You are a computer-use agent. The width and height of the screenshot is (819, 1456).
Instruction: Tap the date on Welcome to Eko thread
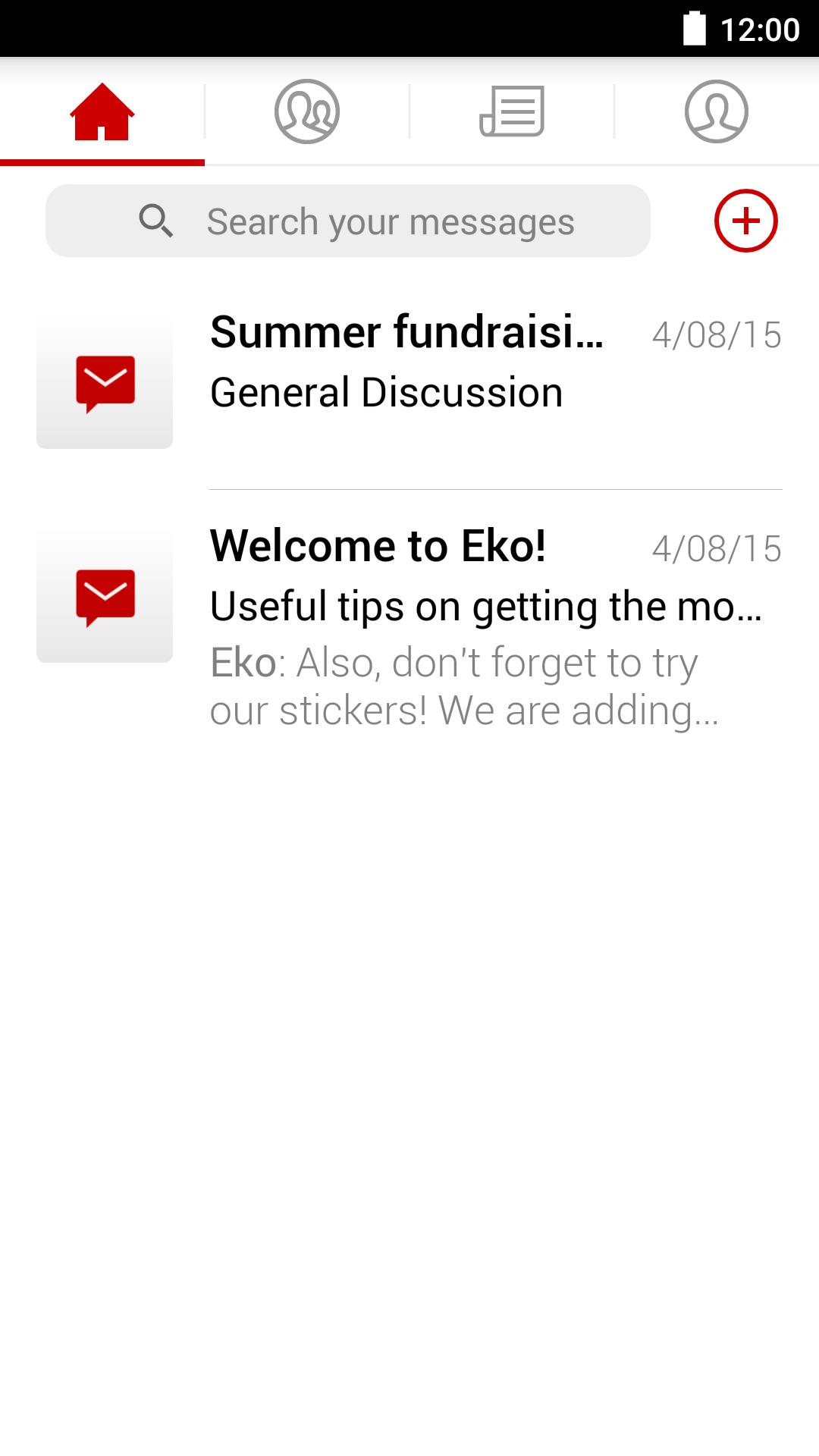pos(717,548)
